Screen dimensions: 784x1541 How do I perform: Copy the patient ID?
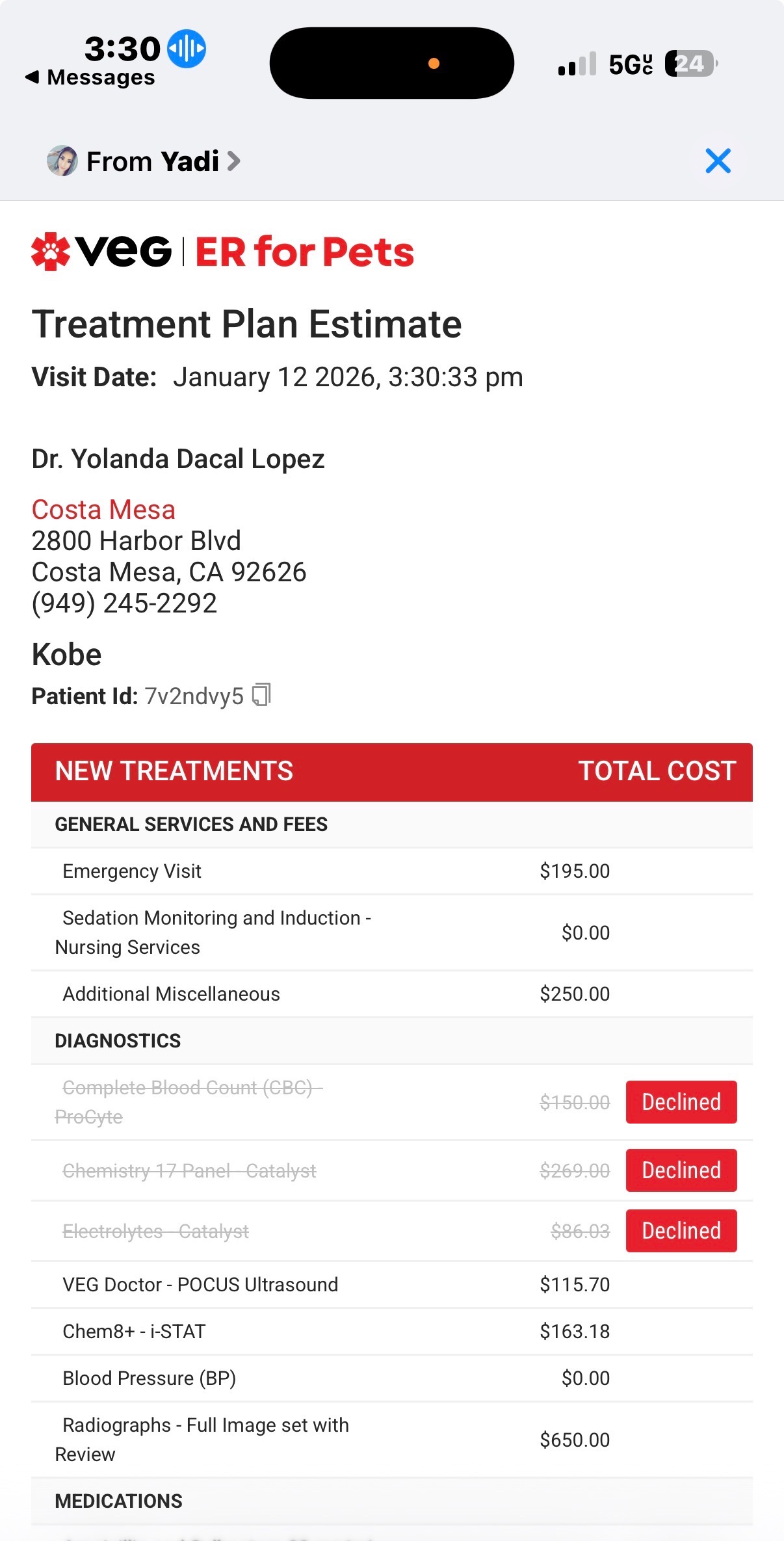coord(261,695)
